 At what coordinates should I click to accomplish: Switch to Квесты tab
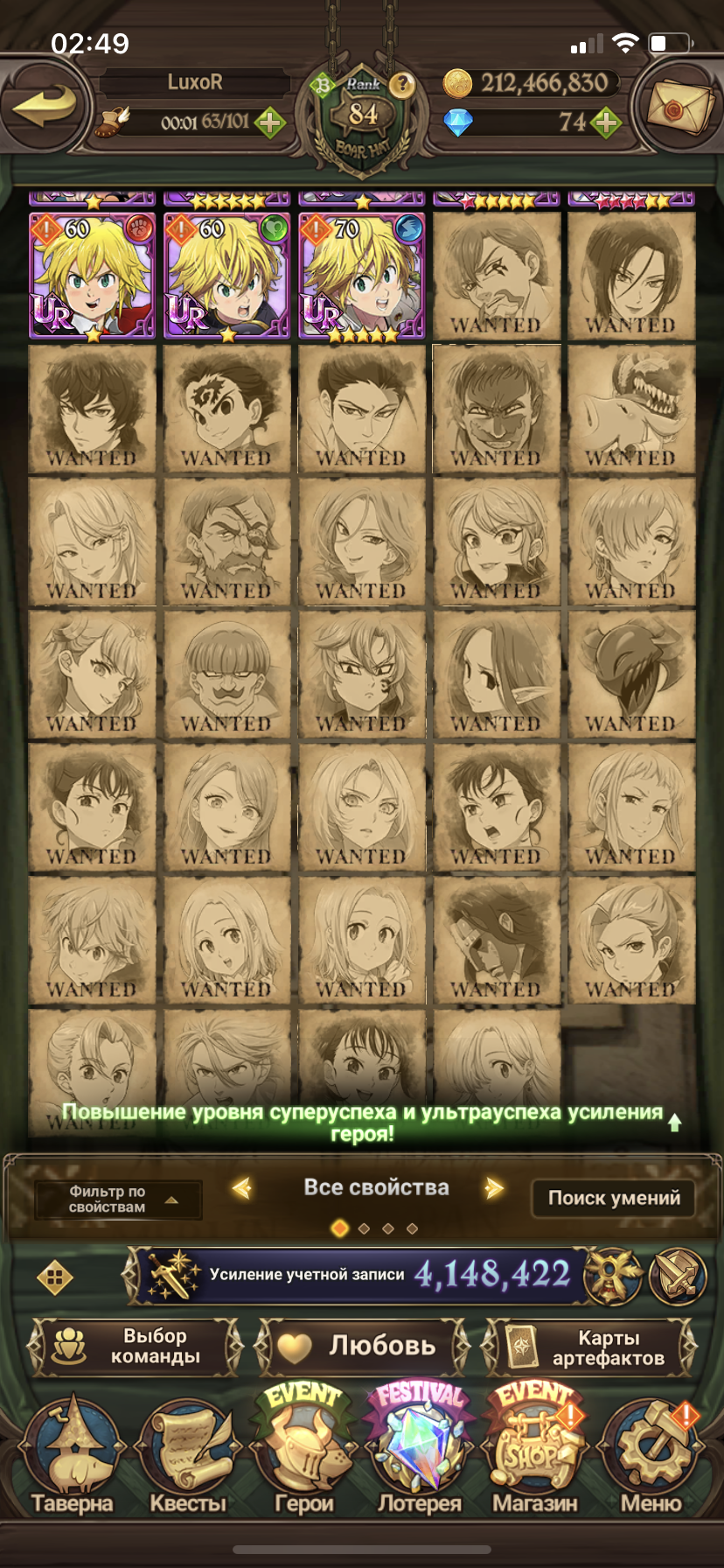[x=188, y=1457]
